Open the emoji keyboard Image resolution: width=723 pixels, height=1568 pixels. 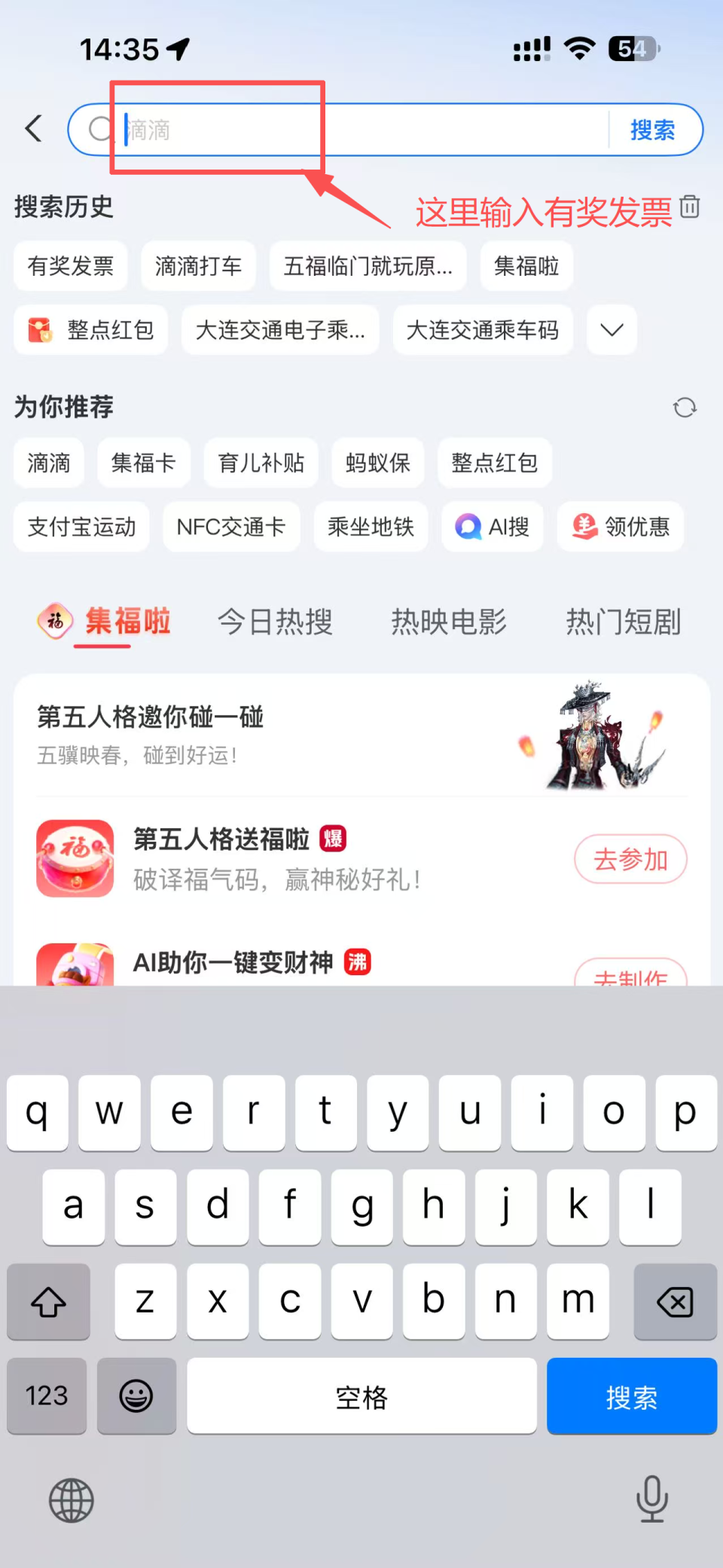(x=136, y=1396)
